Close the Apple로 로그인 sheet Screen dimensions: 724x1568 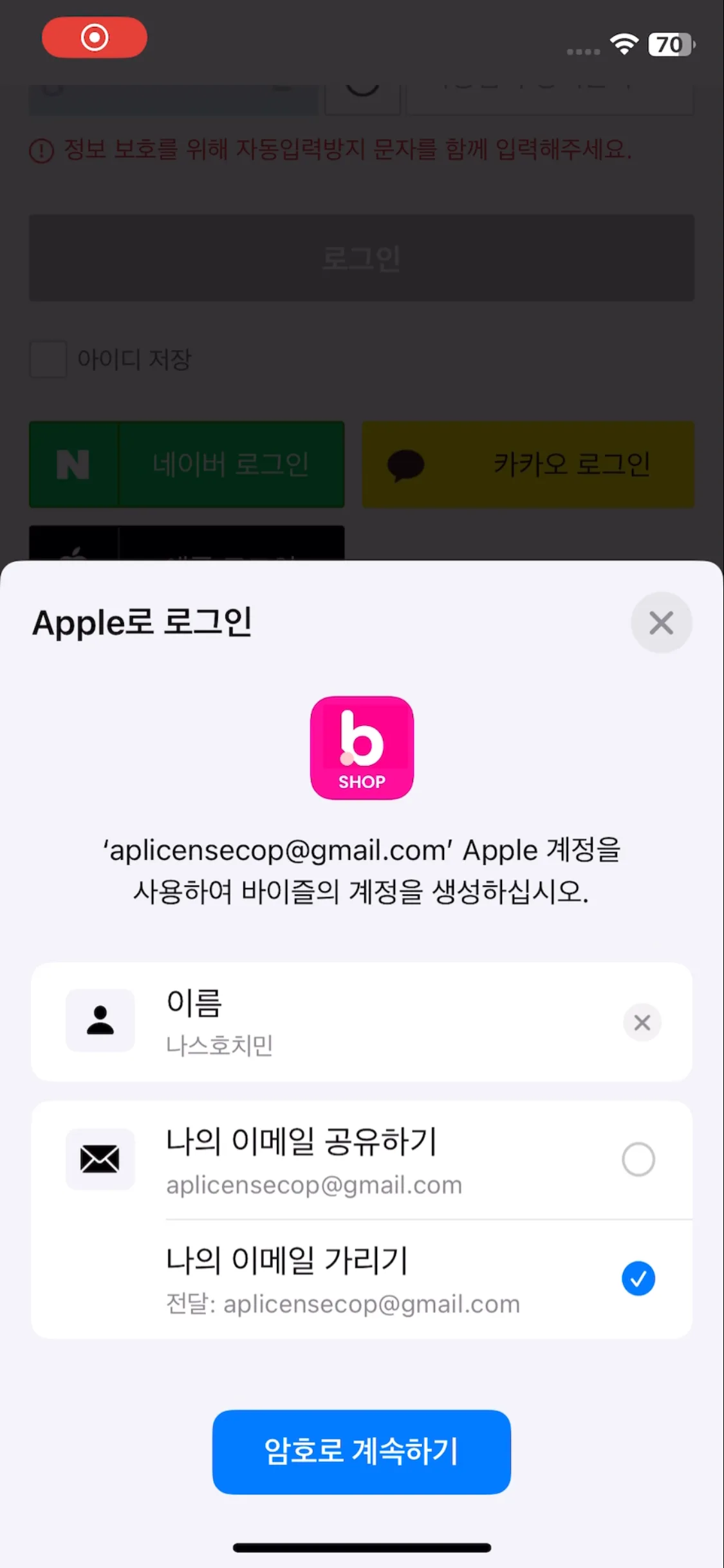[661, 622]
